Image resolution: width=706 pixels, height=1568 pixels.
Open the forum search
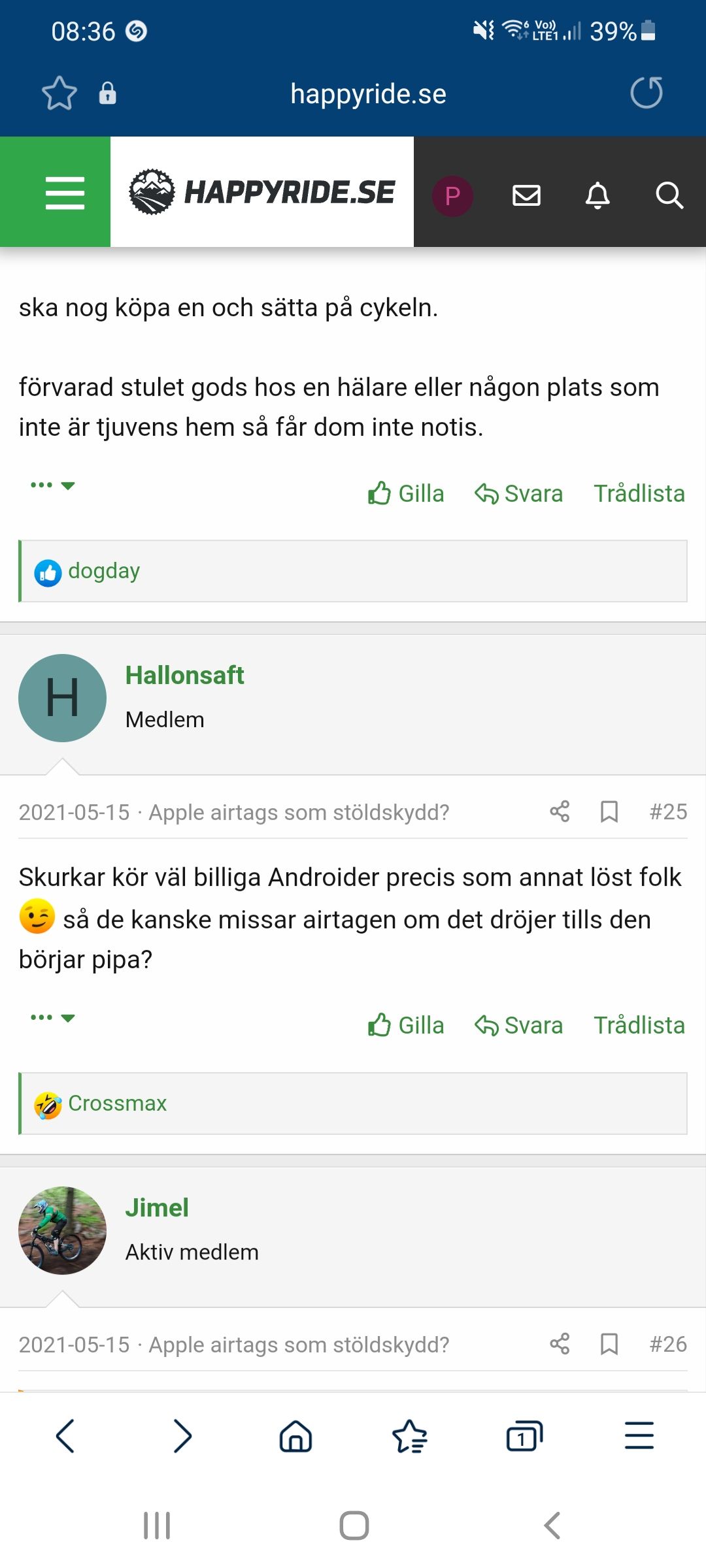[669, 195]
